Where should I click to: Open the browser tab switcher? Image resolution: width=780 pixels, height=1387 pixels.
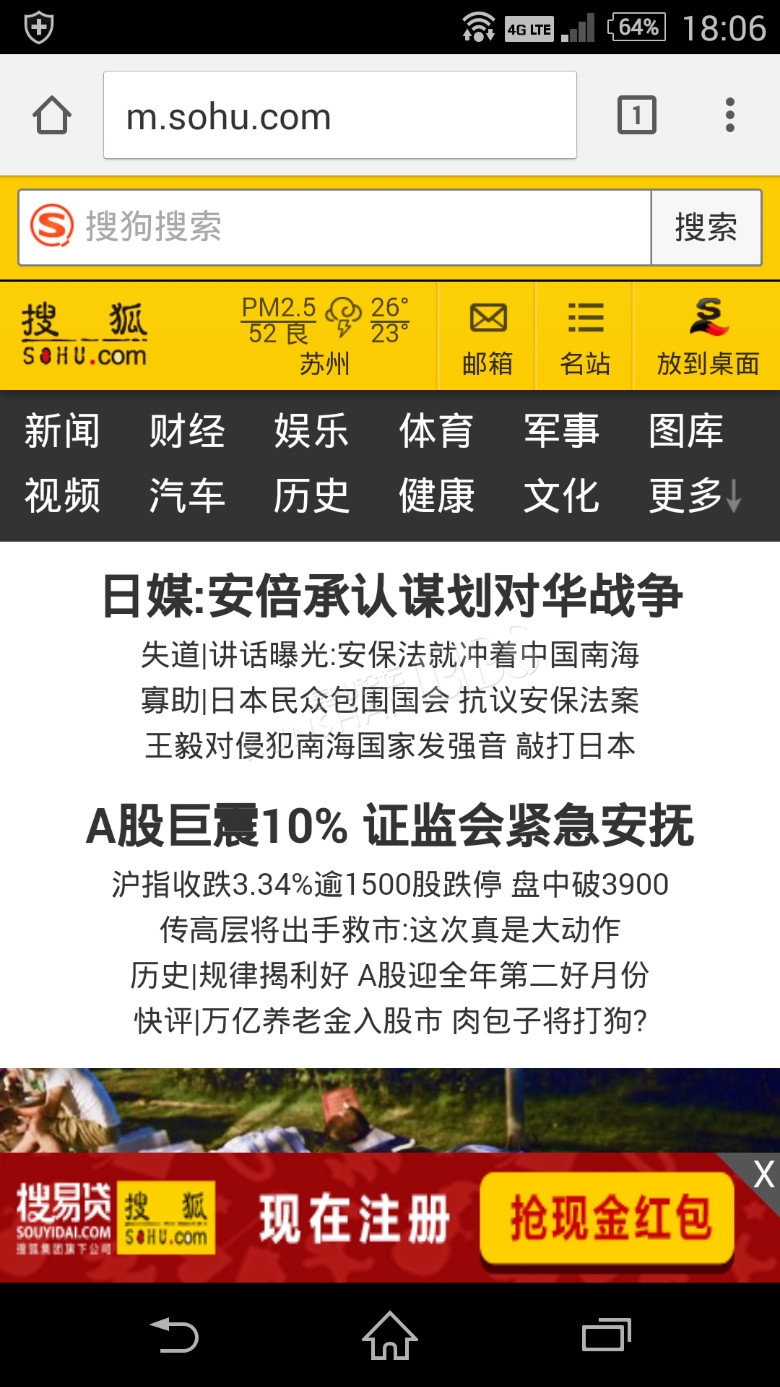[636, 116]
